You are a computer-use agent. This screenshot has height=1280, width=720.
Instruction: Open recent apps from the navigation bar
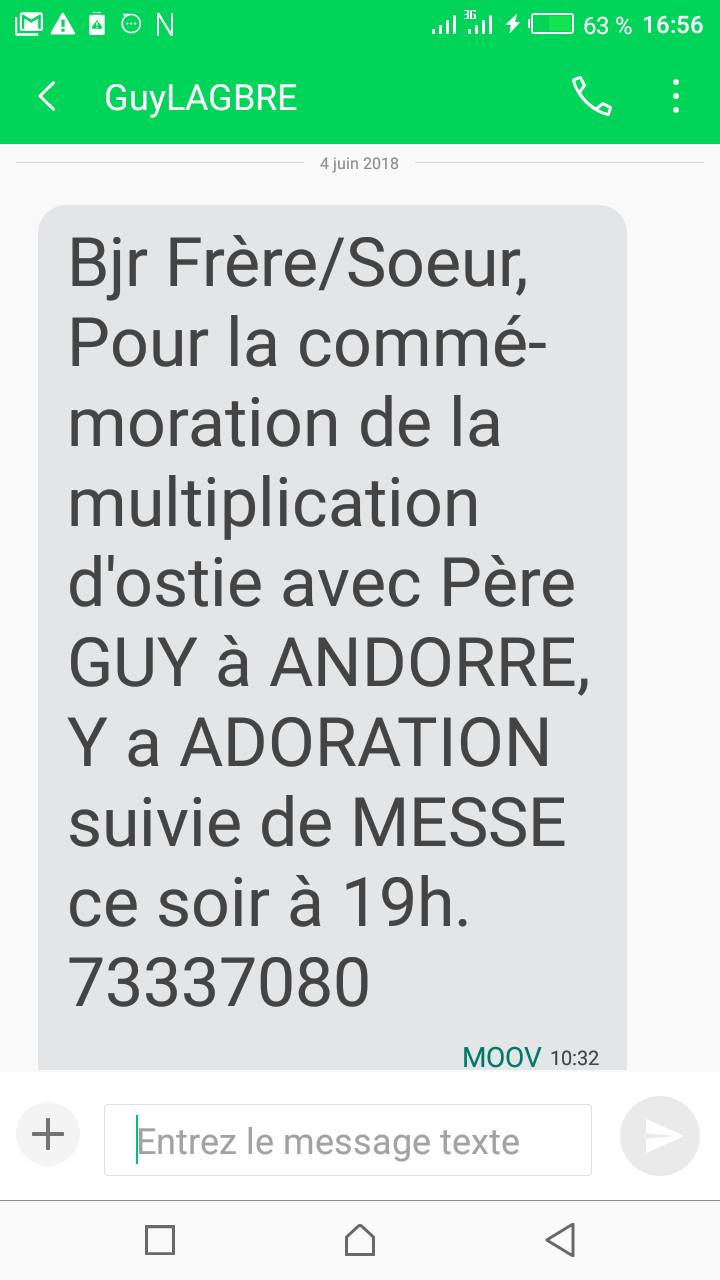tap(160, 1240)
